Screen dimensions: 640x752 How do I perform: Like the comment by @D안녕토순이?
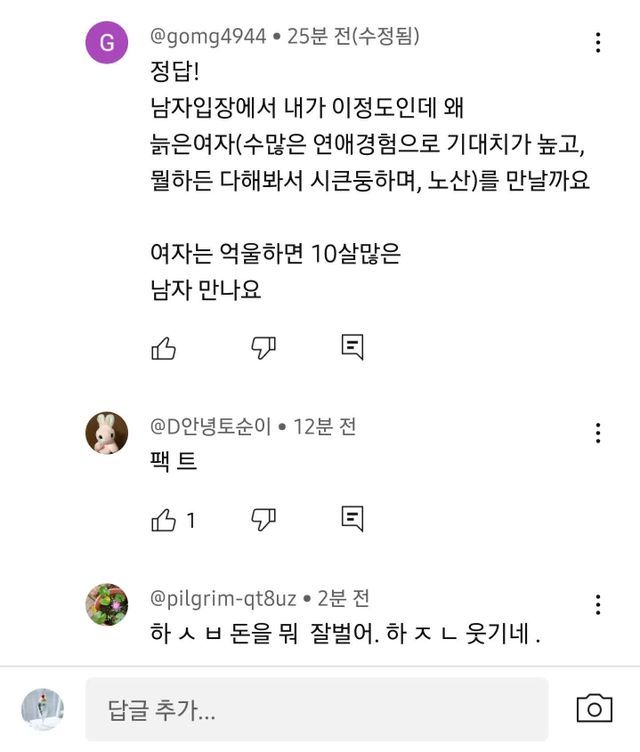[163, 519]
